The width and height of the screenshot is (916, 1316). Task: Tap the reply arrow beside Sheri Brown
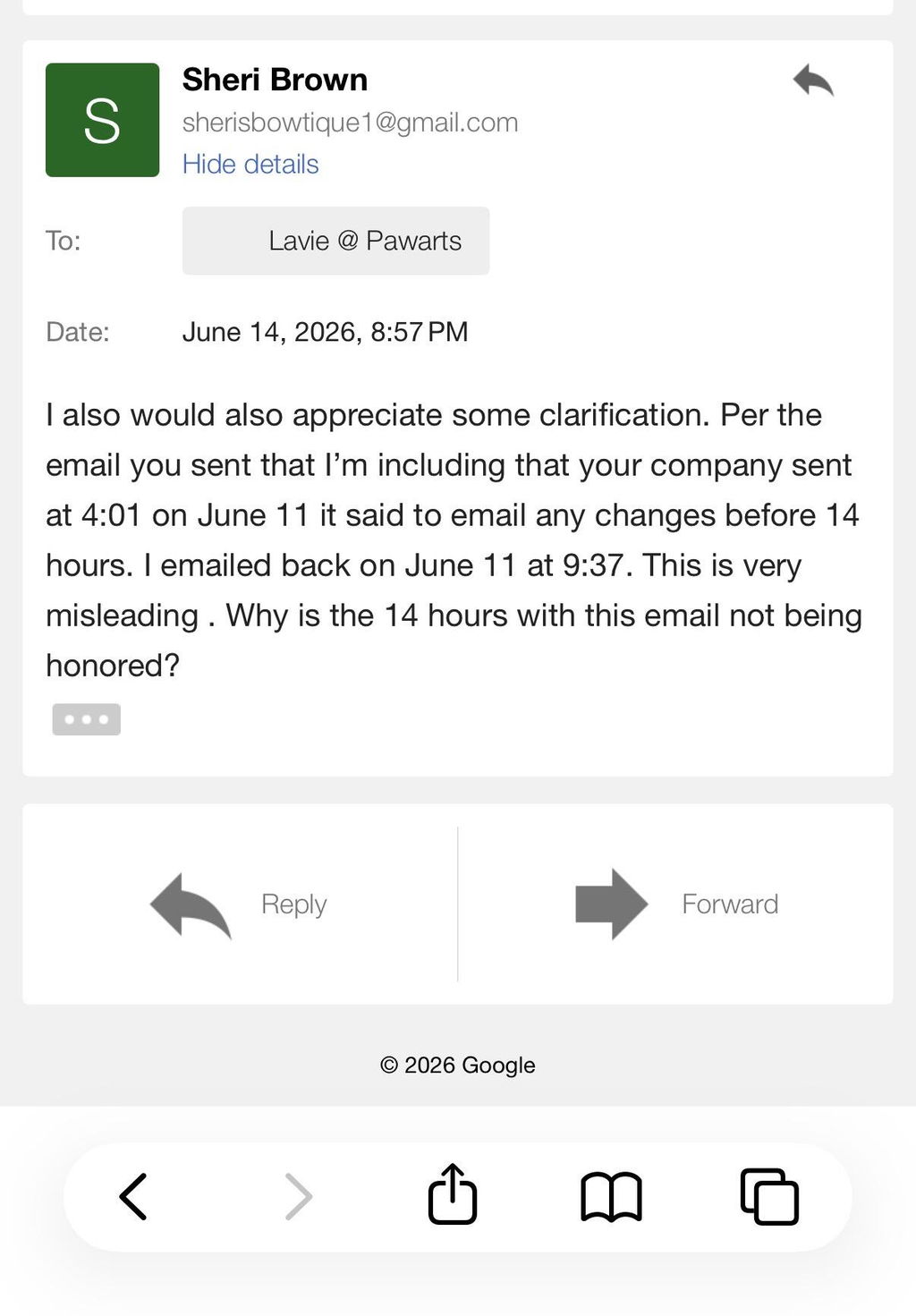(x=812, y=81)
